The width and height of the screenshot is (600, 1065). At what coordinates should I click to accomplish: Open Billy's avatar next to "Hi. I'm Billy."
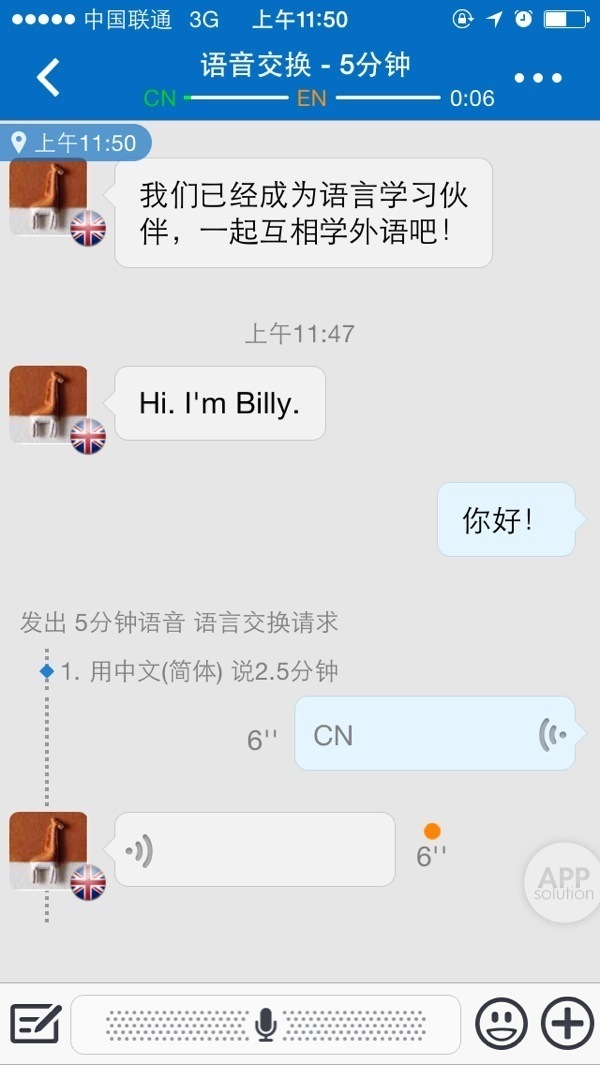coord(48,404)
